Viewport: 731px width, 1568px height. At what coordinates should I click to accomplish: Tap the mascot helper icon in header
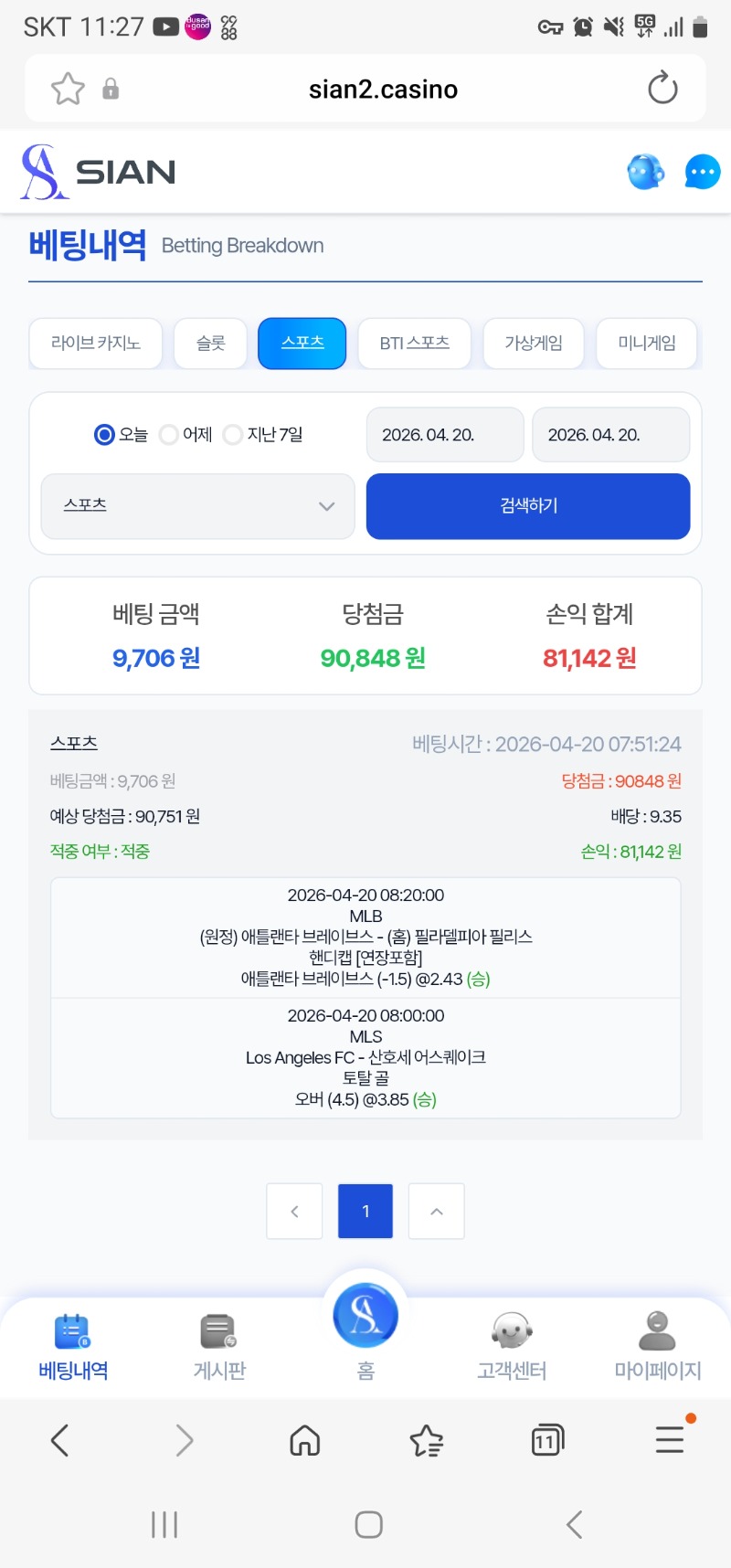point(645,172)
